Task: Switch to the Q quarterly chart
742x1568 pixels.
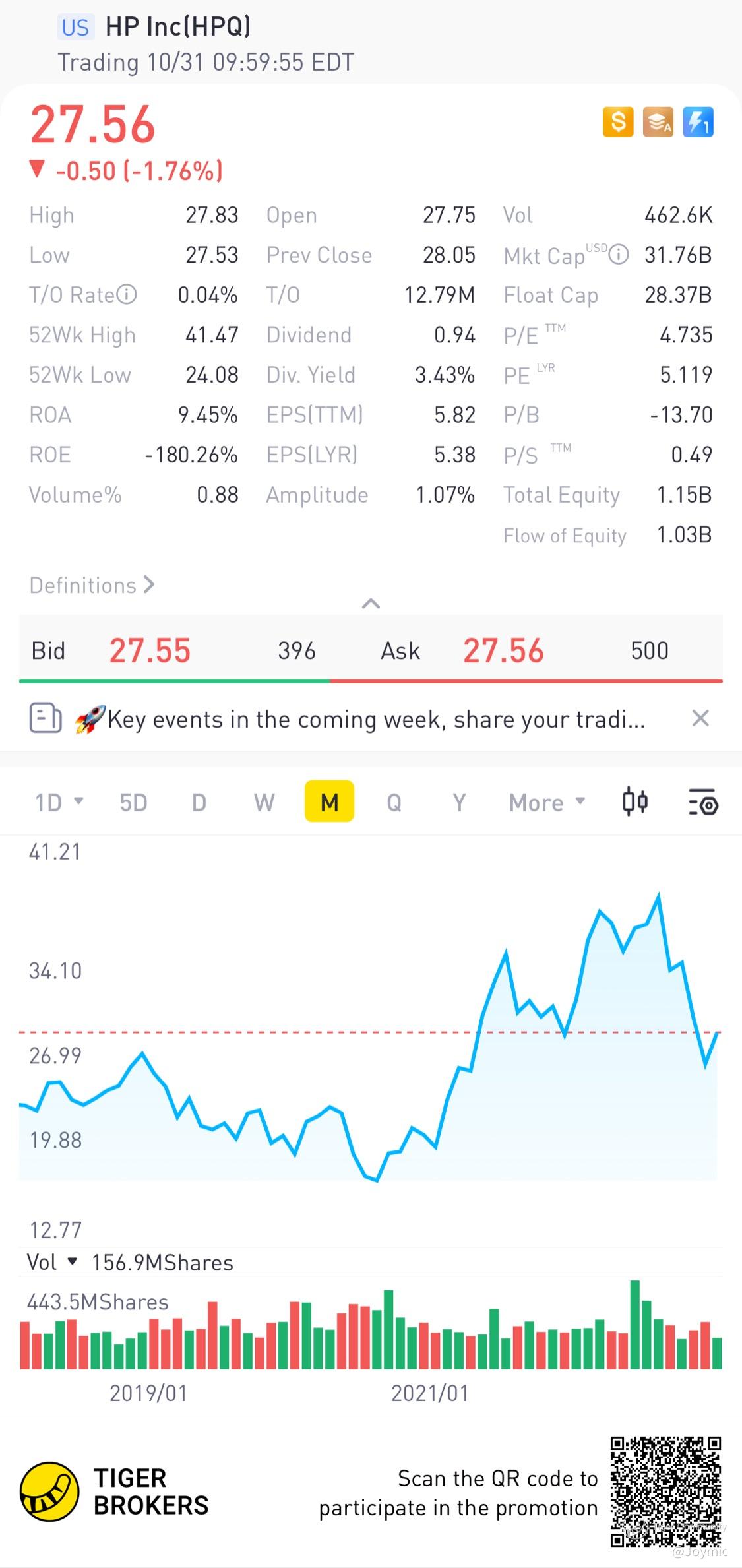Action: [394, 802]
